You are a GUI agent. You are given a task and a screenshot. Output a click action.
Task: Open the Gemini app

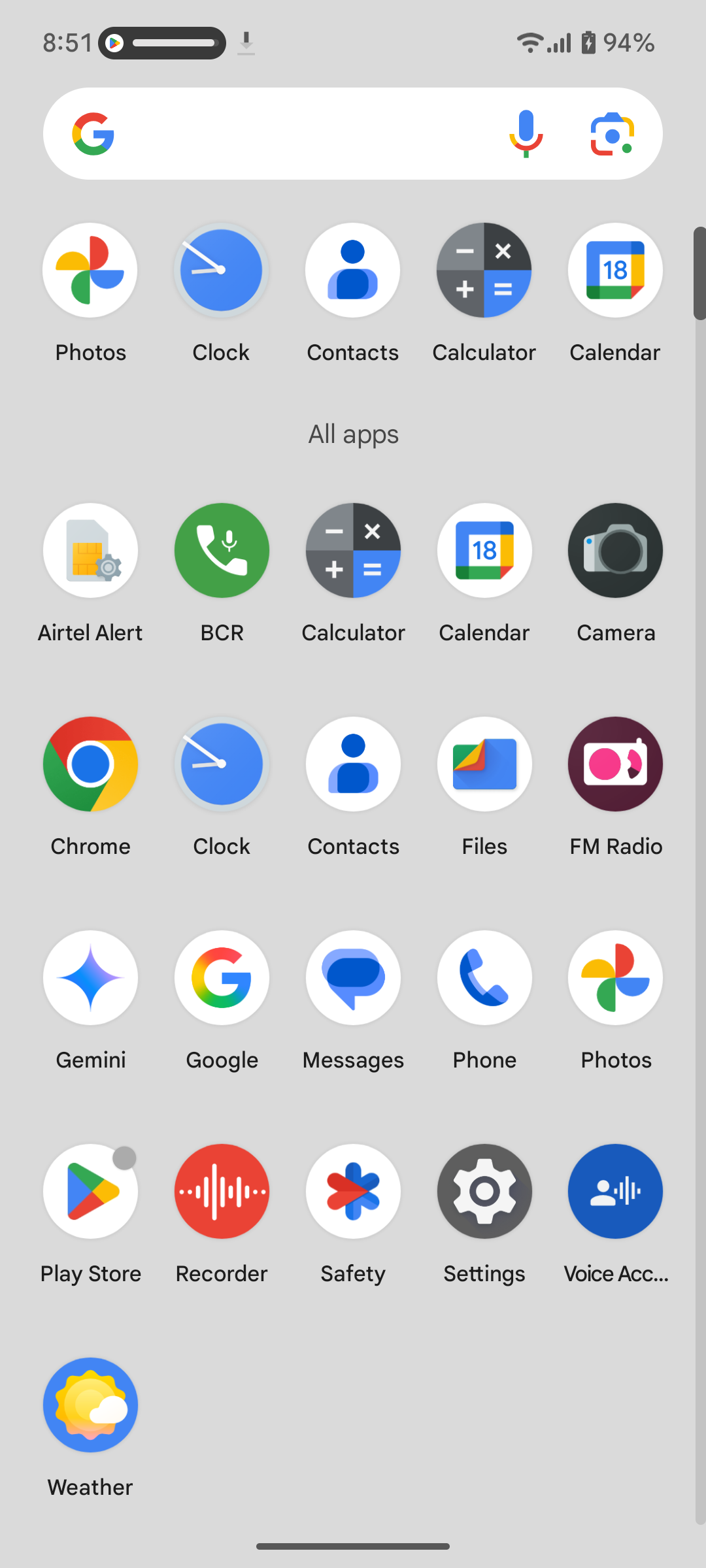point(90,978)
